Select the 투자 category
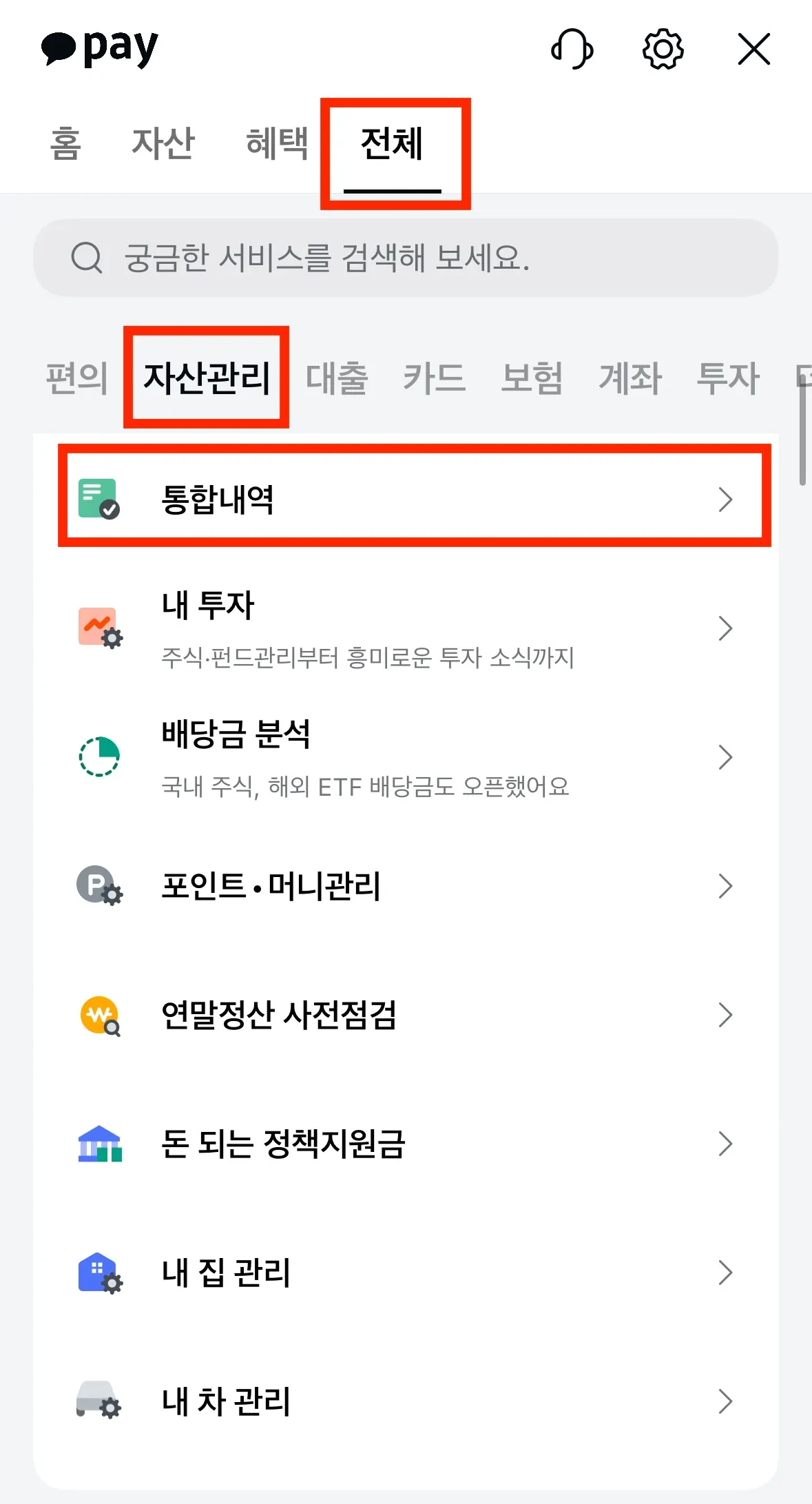Viewport: 812px width, 1504px height. click(728, 378)
